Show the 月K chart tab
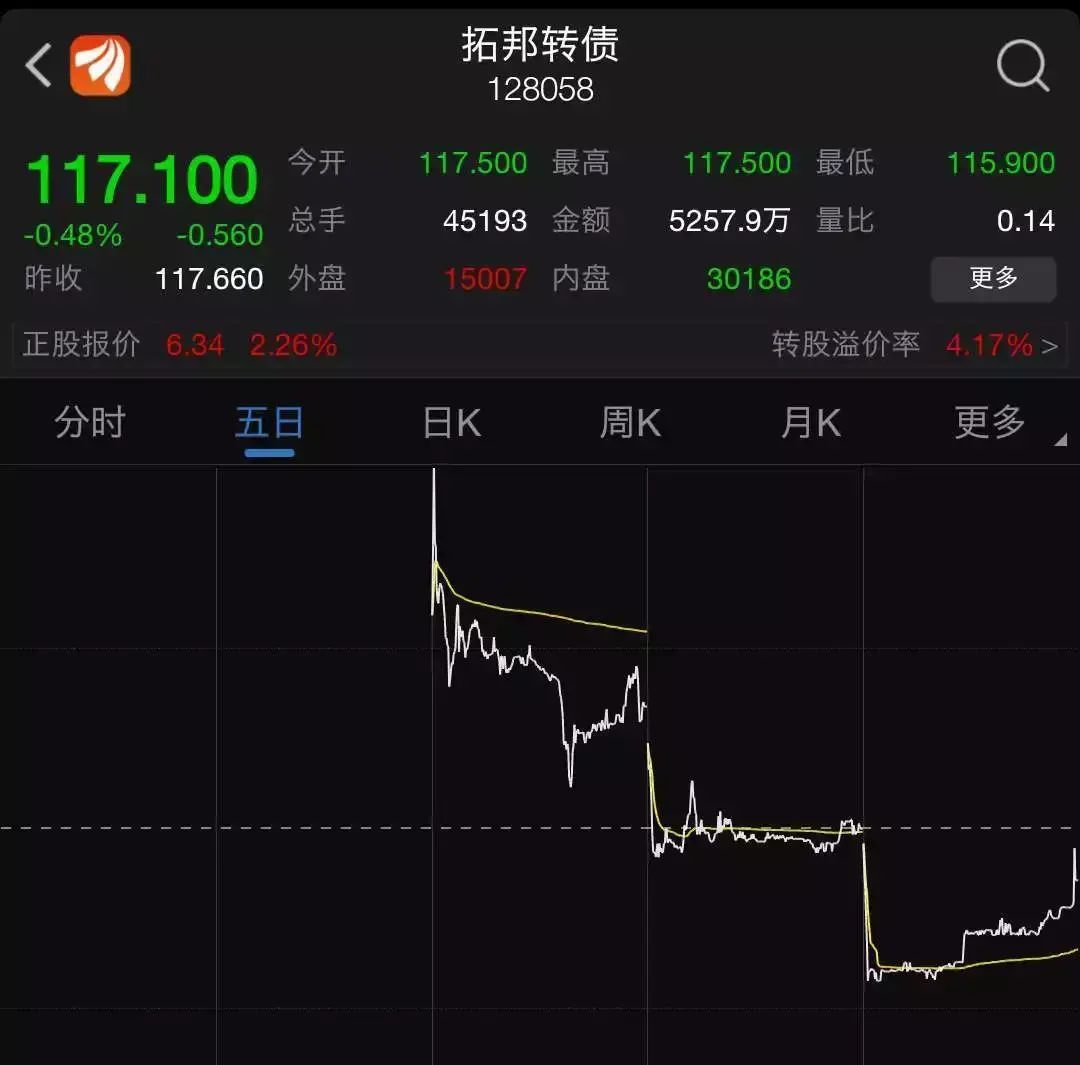This screenshot has width=1080, height=1065. tap(810, 423)
